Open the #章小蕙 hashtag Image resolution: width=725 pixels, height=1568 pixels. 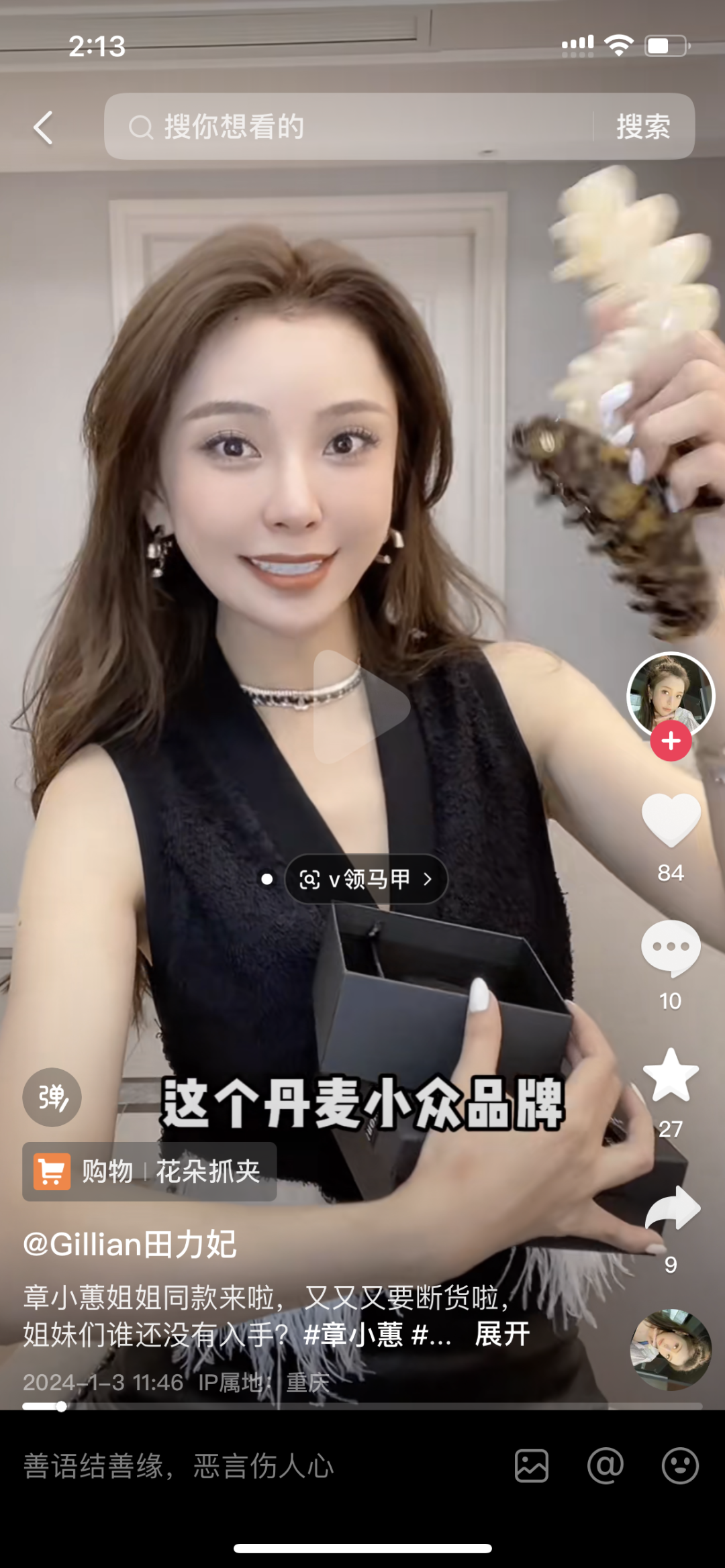[x=353, y=1334]
